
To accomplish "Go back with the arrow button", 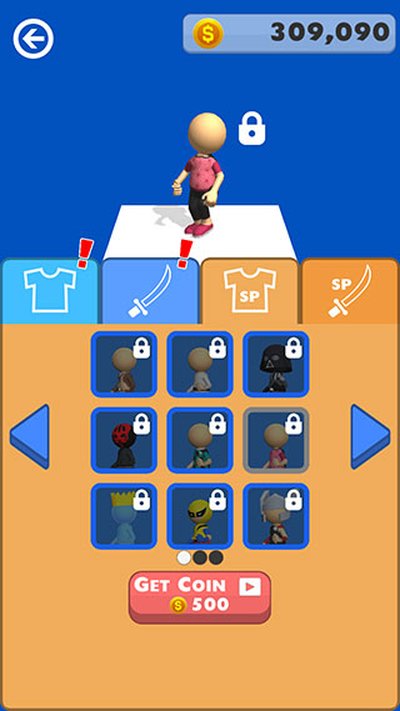I will (x=33, y=39).
